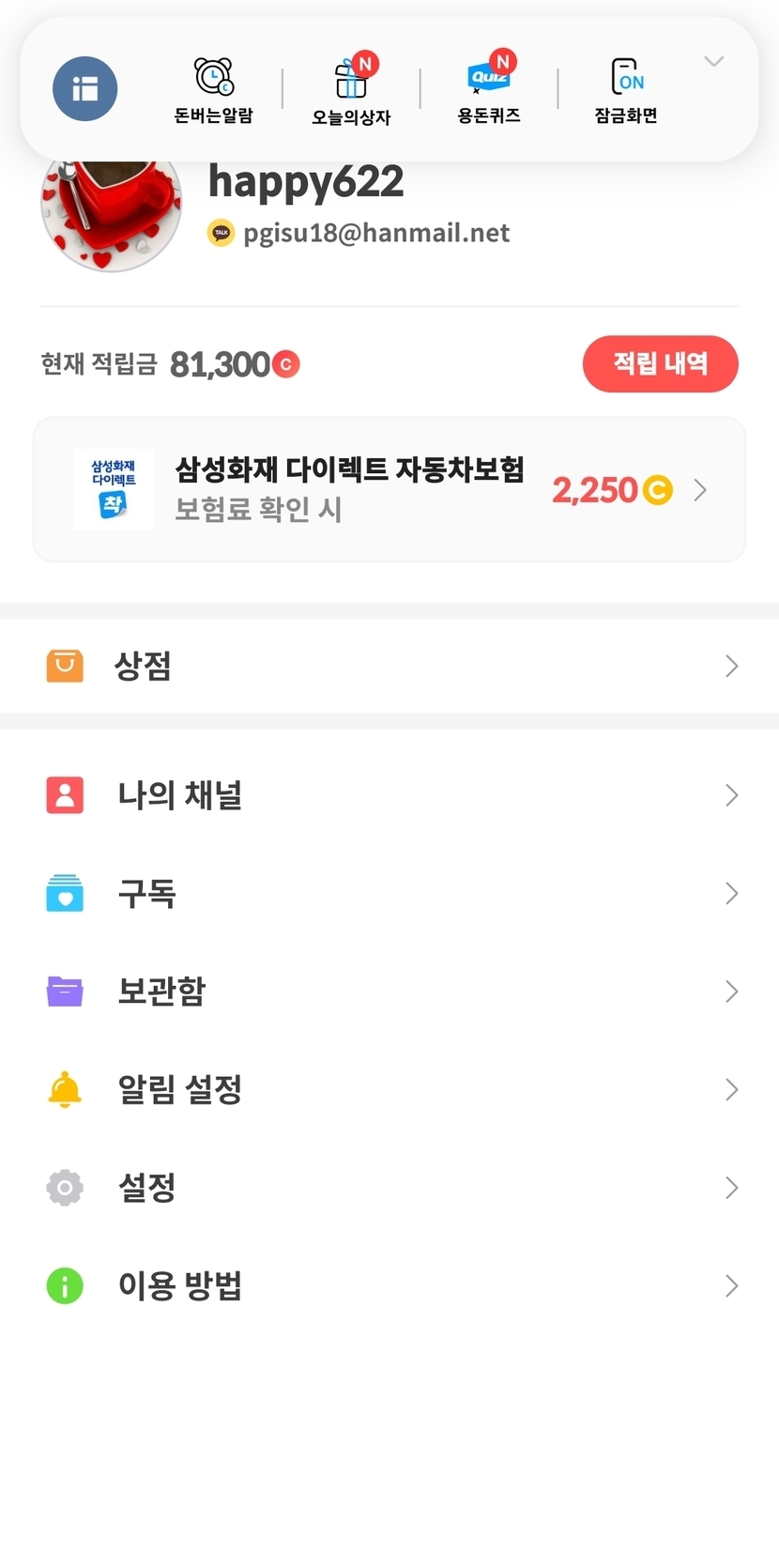Viewport: 779px width, 1568px height.
Task: Open the 상점 row
Action: pos(389,666)
